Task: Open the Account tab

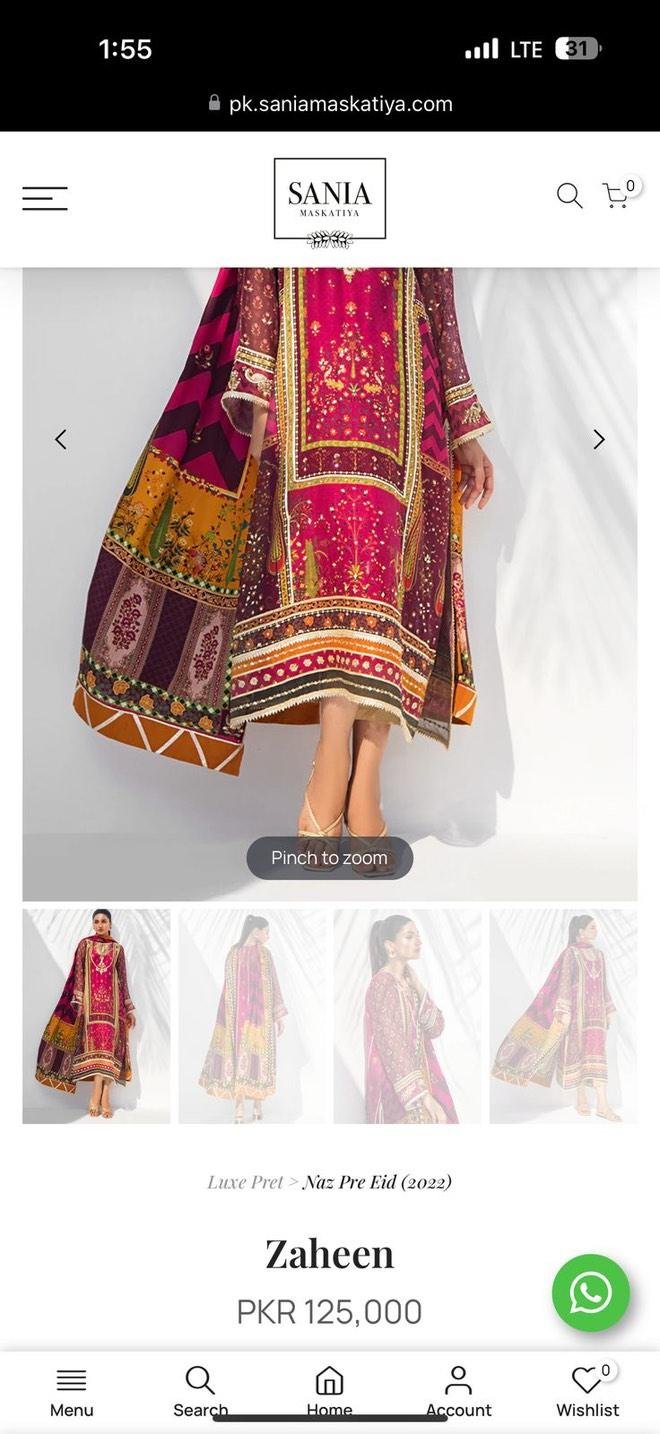Action: tap(458, 1392)
